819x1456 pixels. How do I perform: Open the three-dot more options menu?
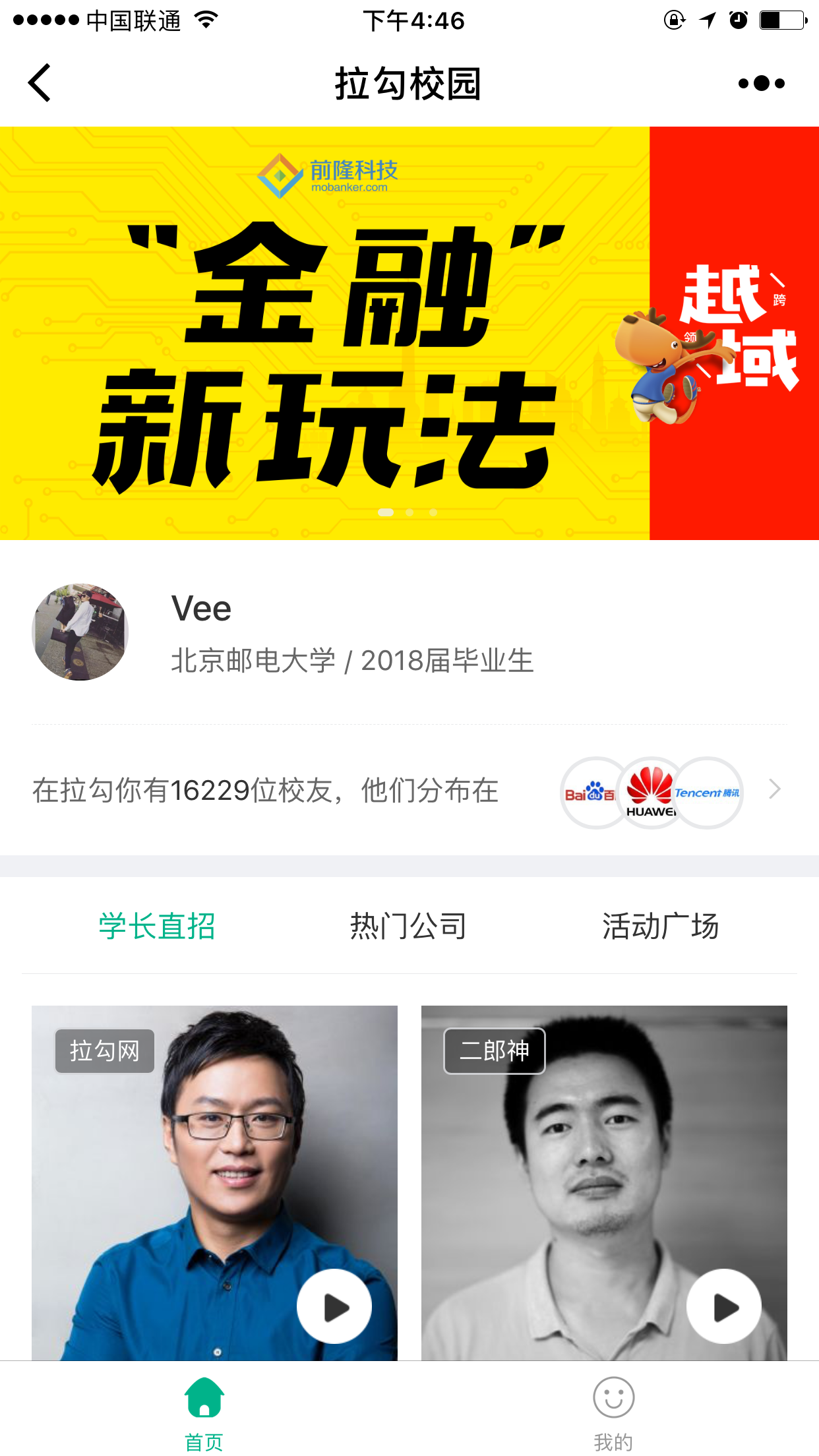coord(761,83)
